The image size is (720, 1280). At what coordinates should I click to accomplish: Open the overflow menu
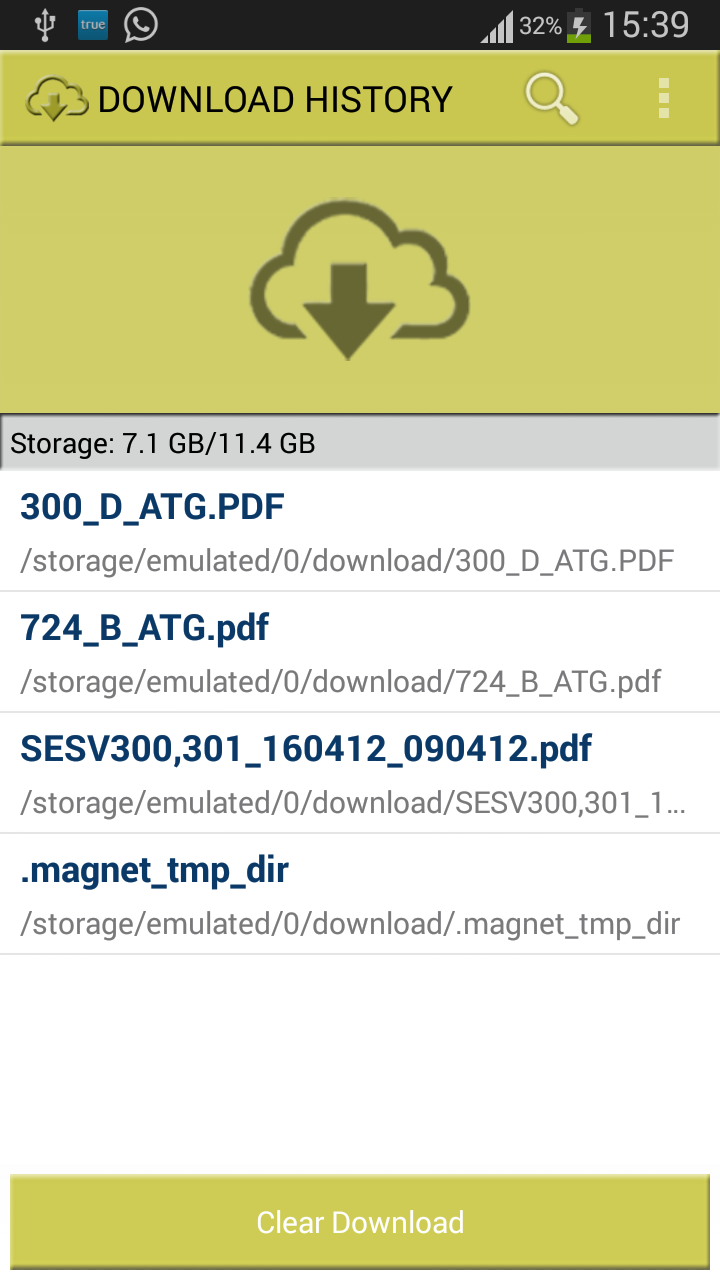click(664, 99)
